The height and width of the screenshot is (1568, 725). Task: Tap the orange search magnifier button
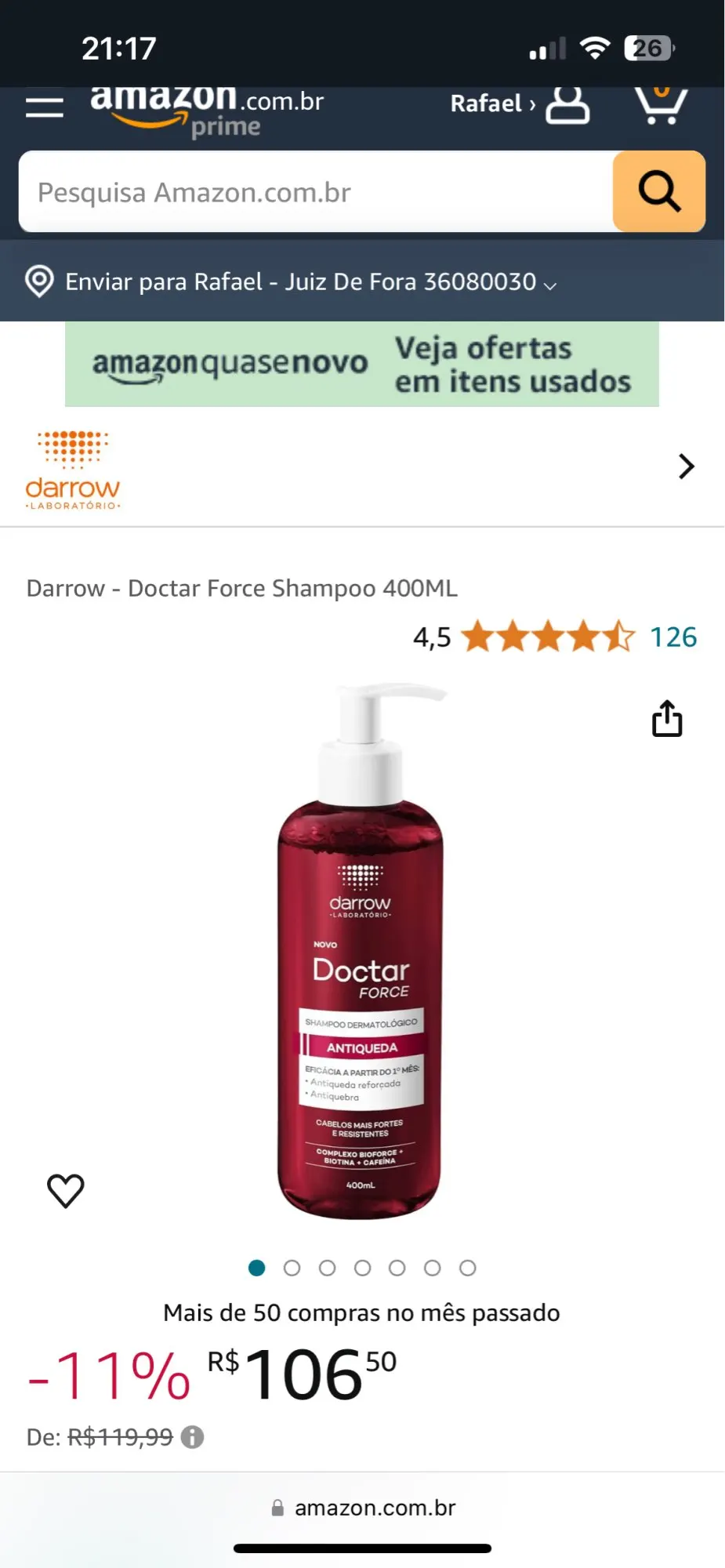(x=659, y=191)
